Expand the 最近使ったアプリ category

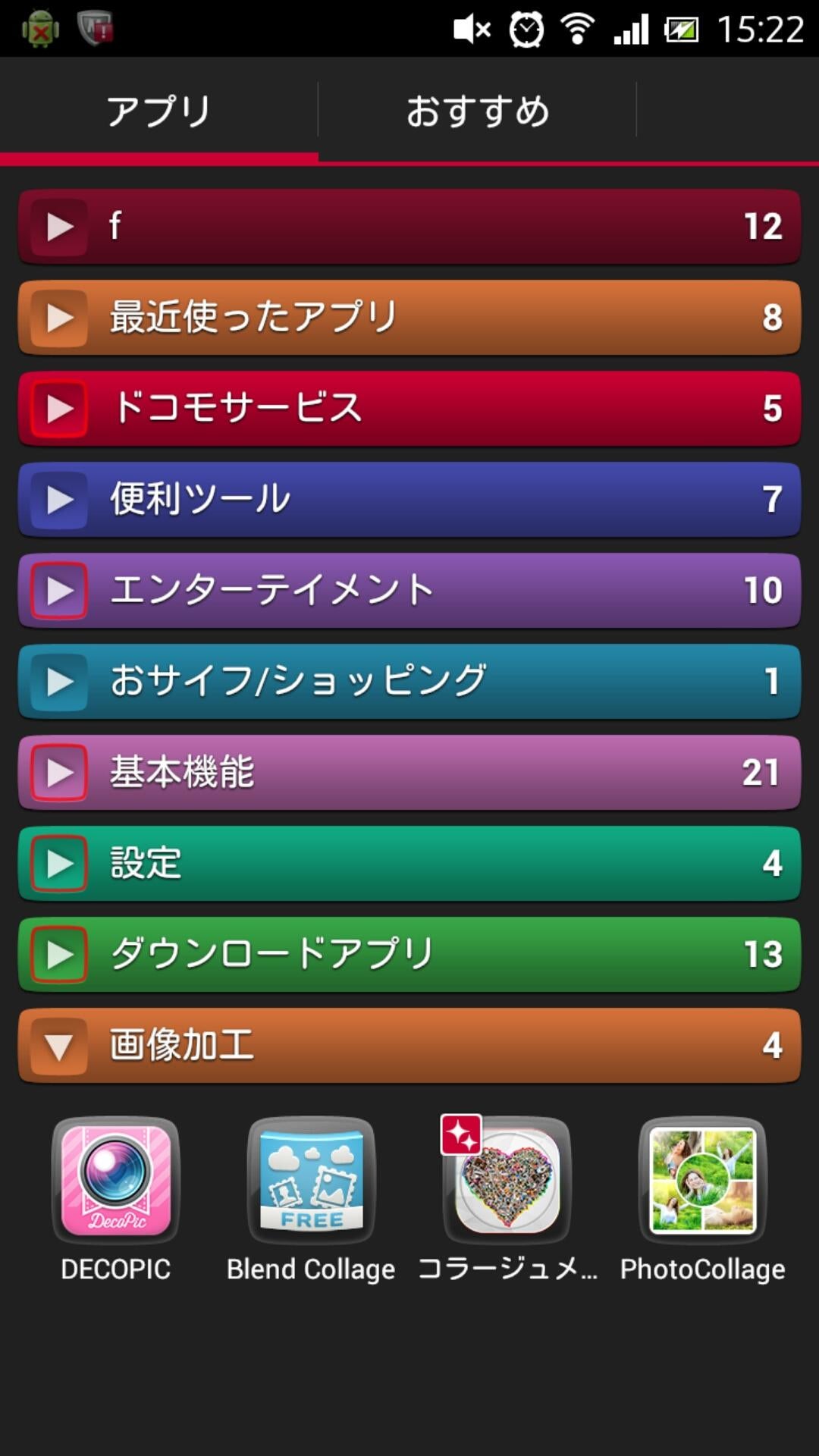[x=59, y=318]
